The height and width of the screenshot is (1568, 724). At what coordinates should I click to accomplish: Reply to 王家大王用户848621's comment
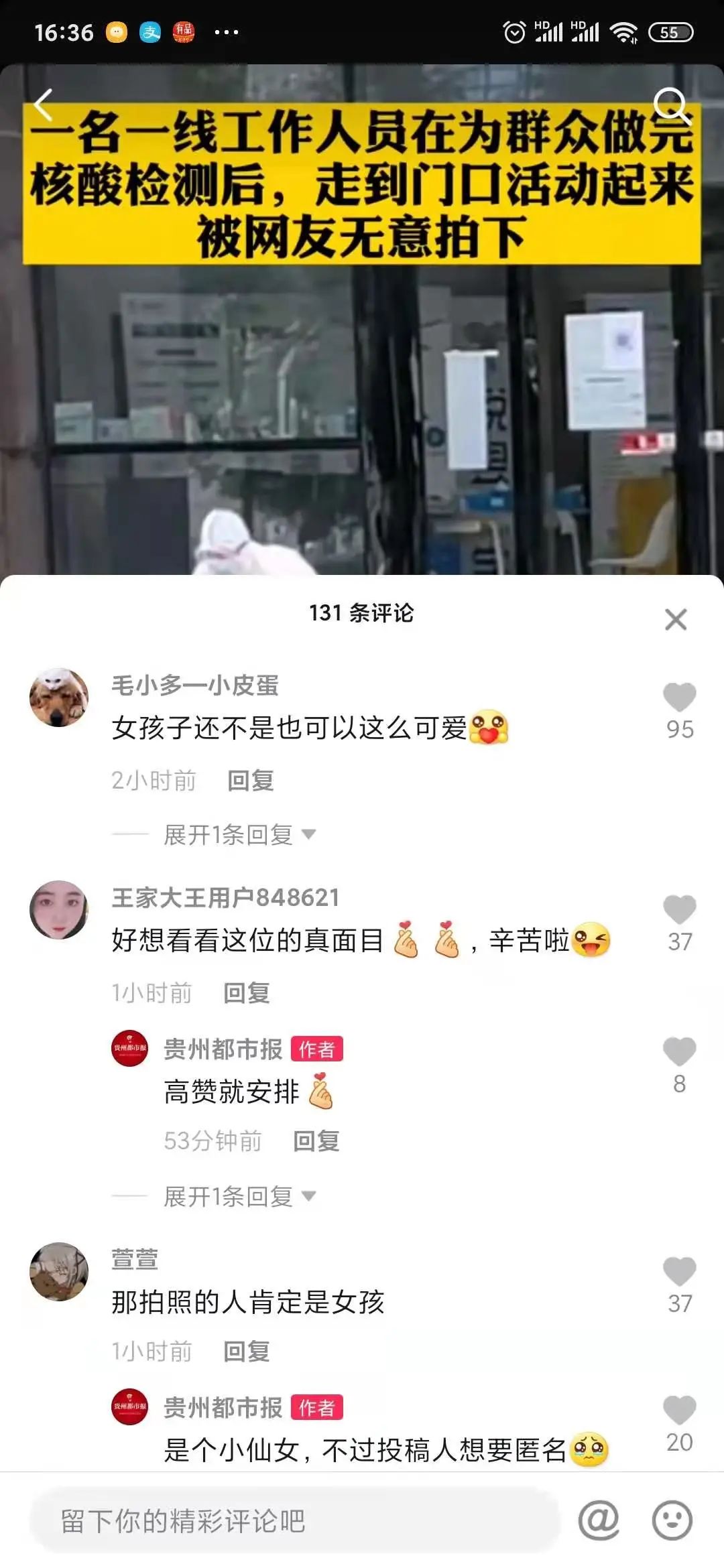click(x=246, y=993)
